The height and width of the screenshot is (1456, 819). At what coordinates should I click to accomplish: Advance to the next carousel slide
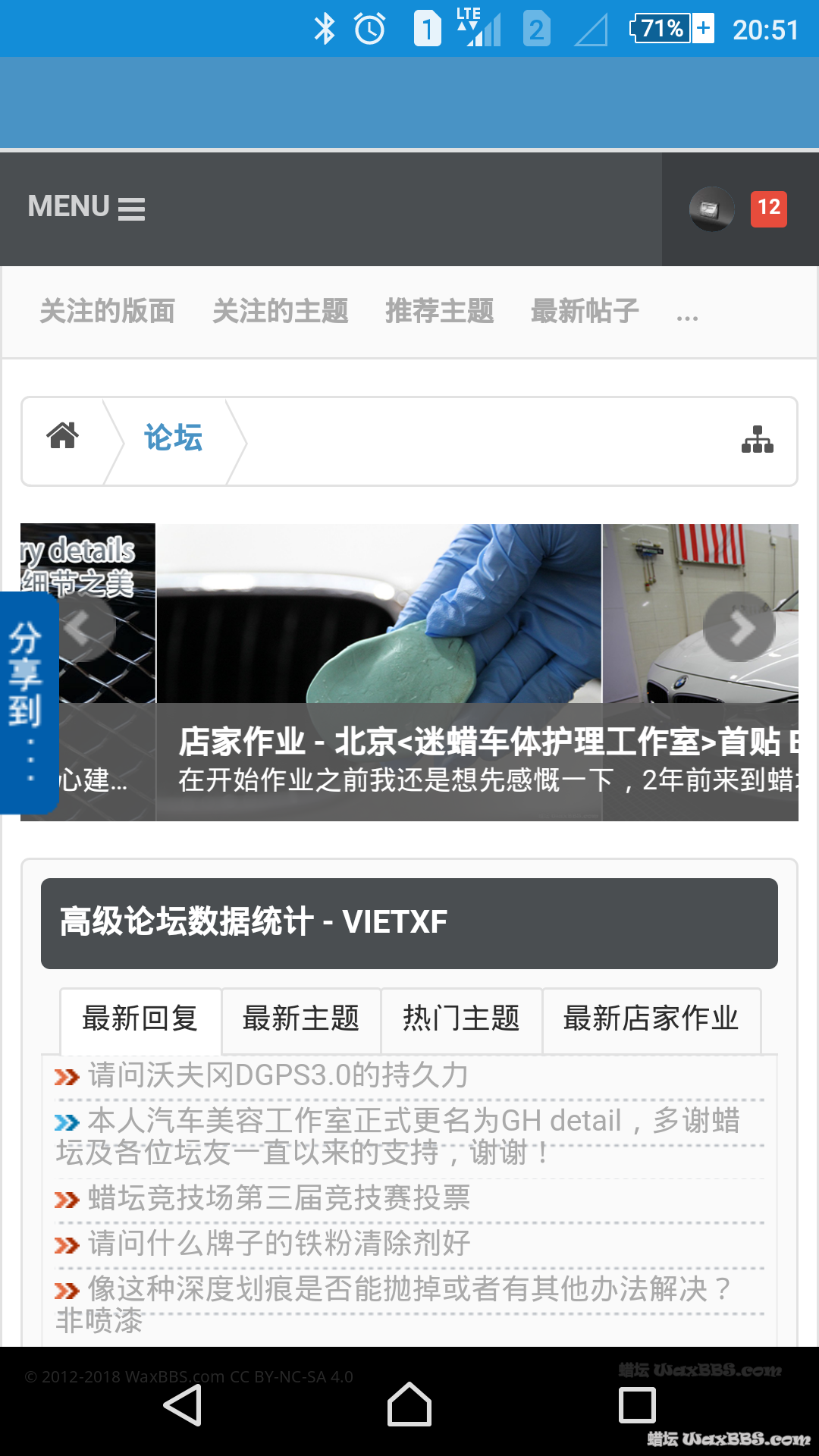tap(739, 627)
